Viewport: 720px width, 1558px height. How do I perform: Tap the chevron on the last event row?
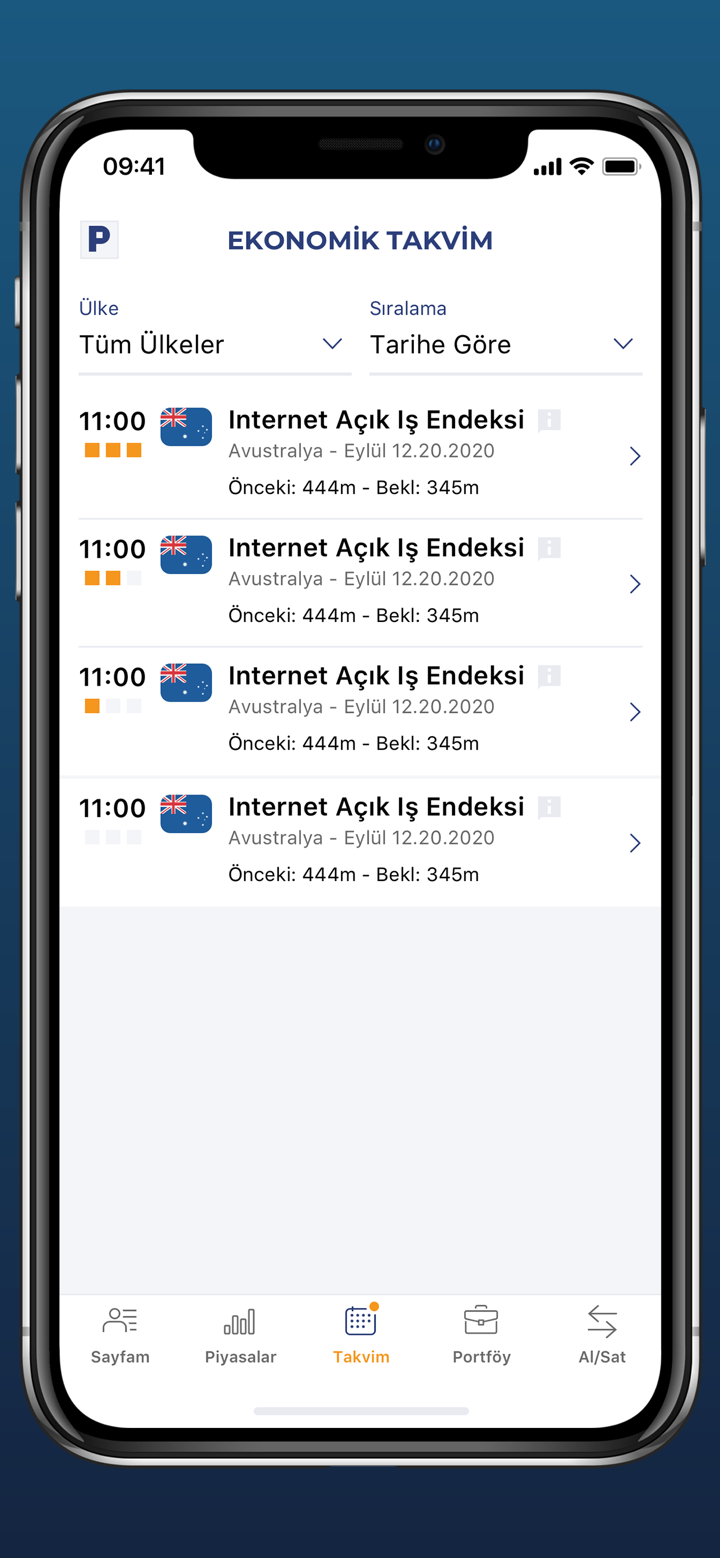click(x=635, y=843)
